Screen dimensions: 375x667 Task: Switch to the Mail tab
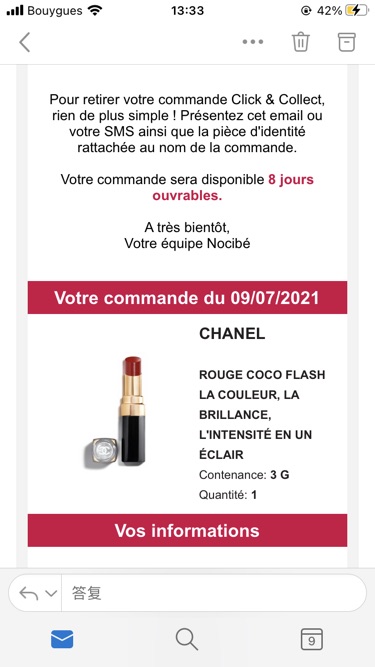pyautogui.click(x=62, y=639)
